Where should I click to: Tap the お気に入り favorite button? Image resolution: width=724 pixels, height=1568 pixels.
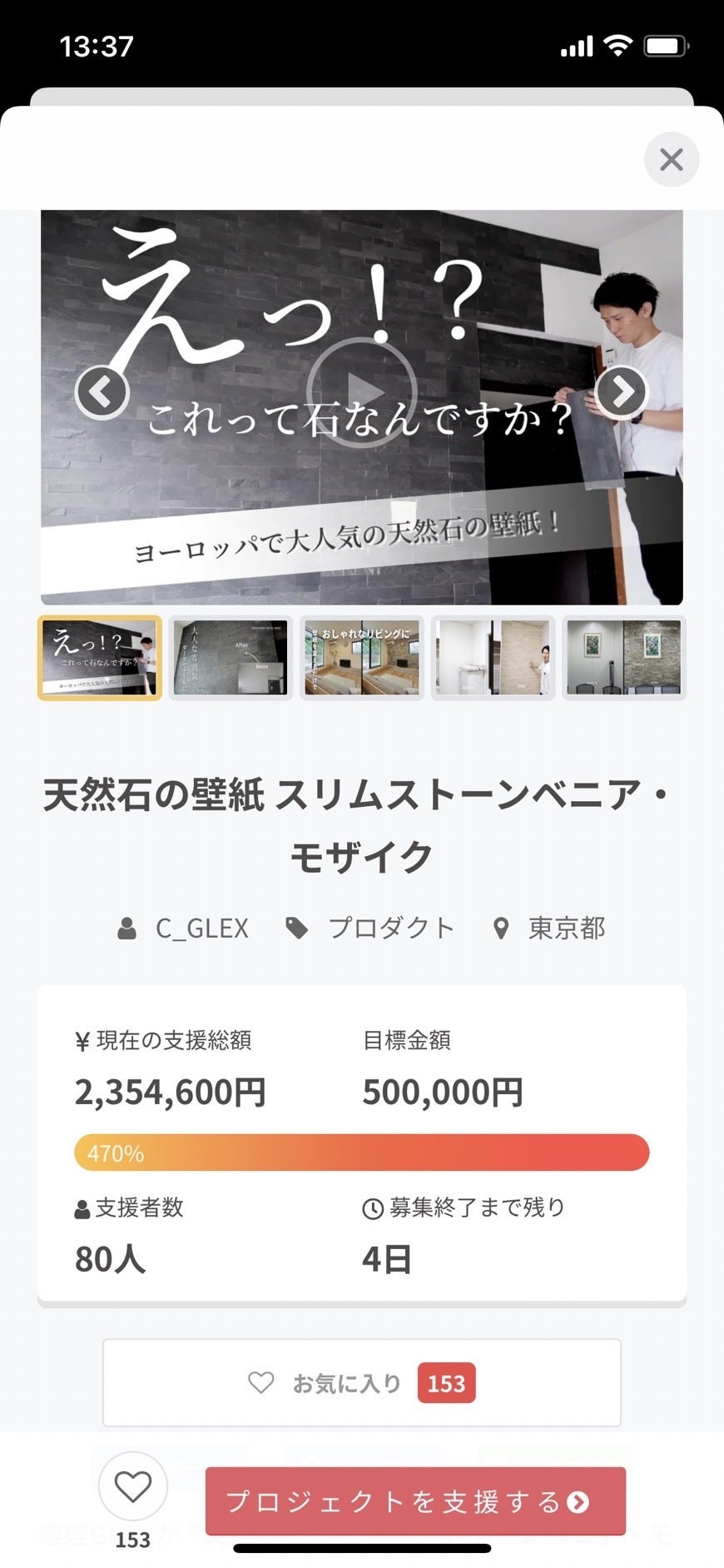(x=361, y=1382)
